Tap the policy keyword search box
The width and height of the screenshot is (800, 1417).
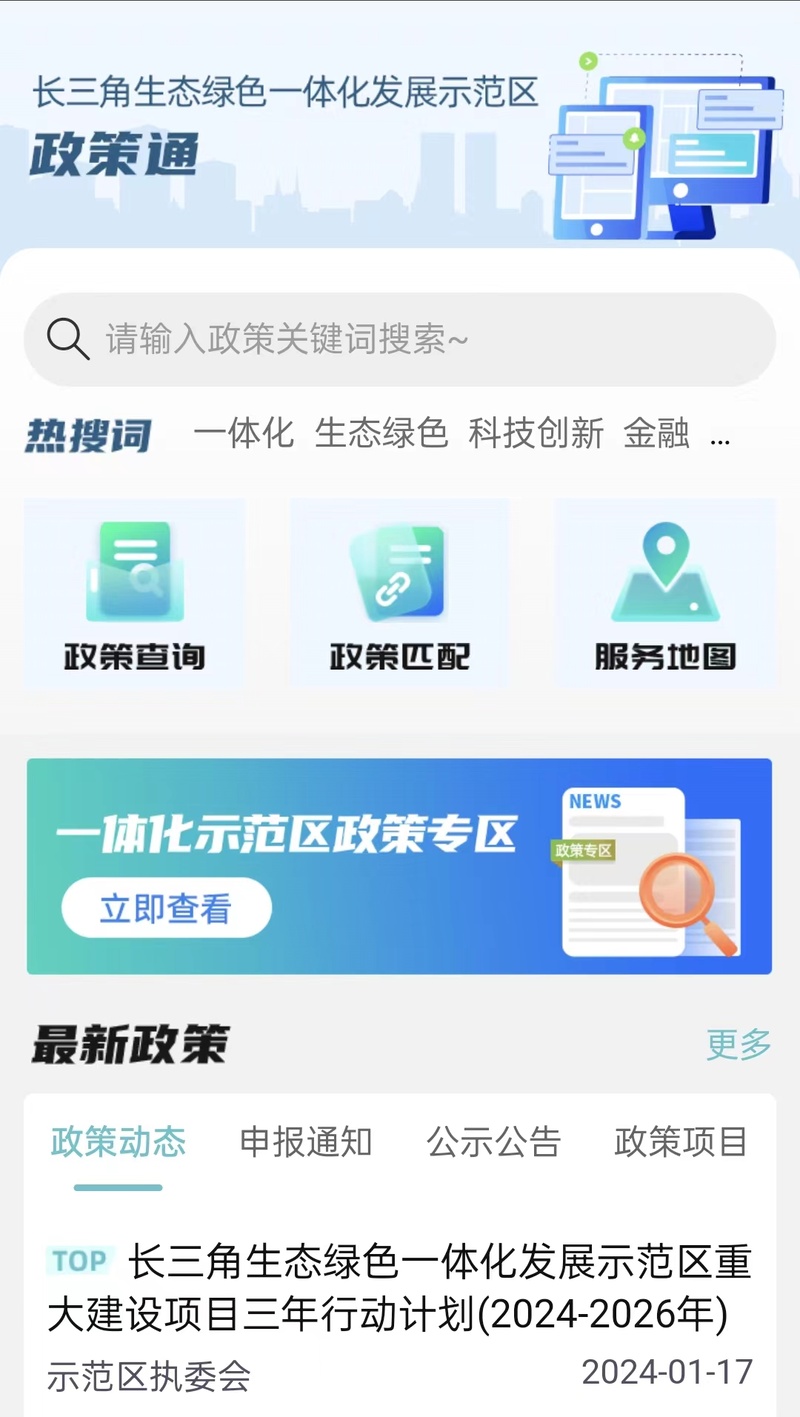click(400, 340)
